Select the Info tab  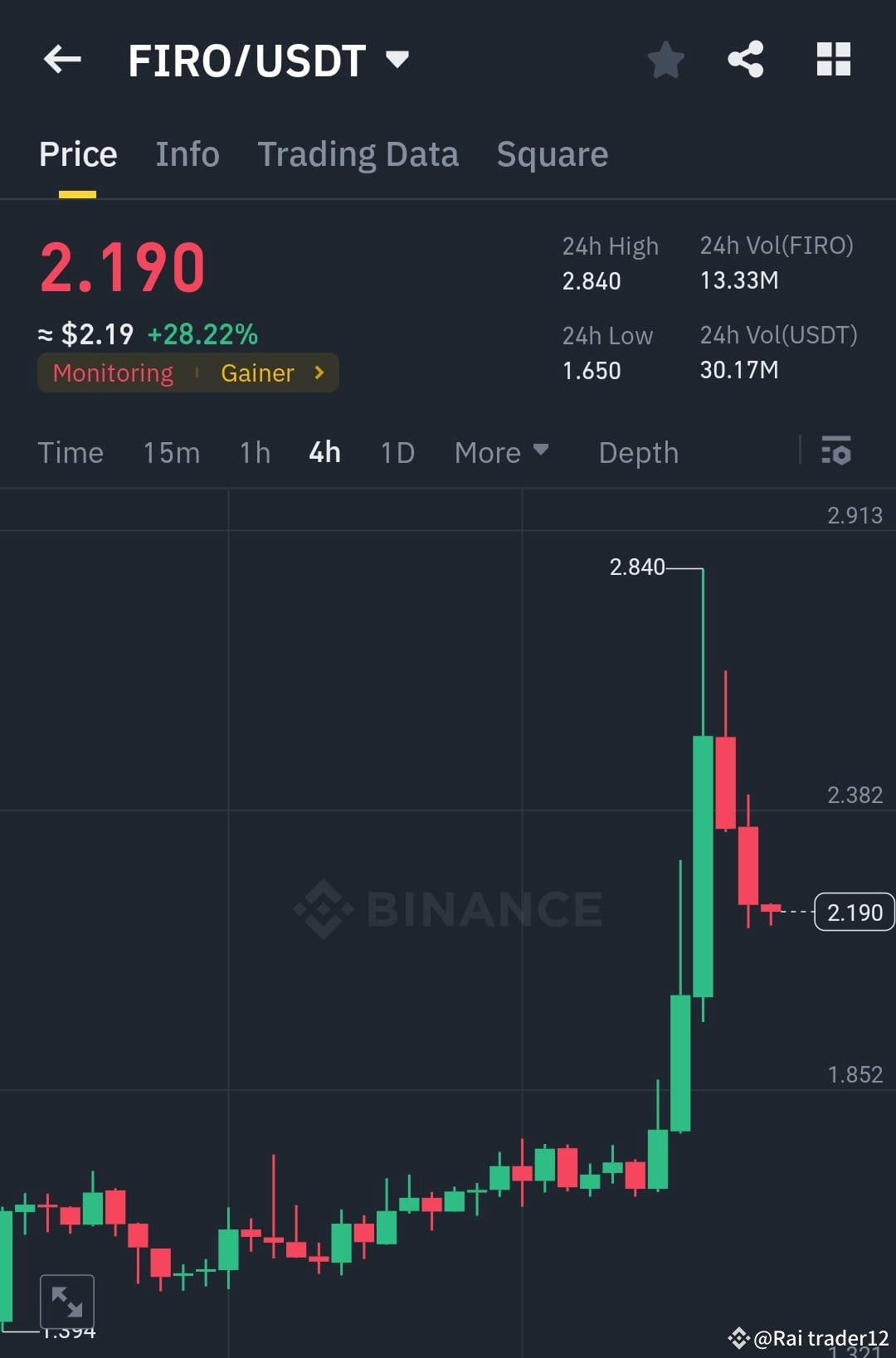(187, 153)
